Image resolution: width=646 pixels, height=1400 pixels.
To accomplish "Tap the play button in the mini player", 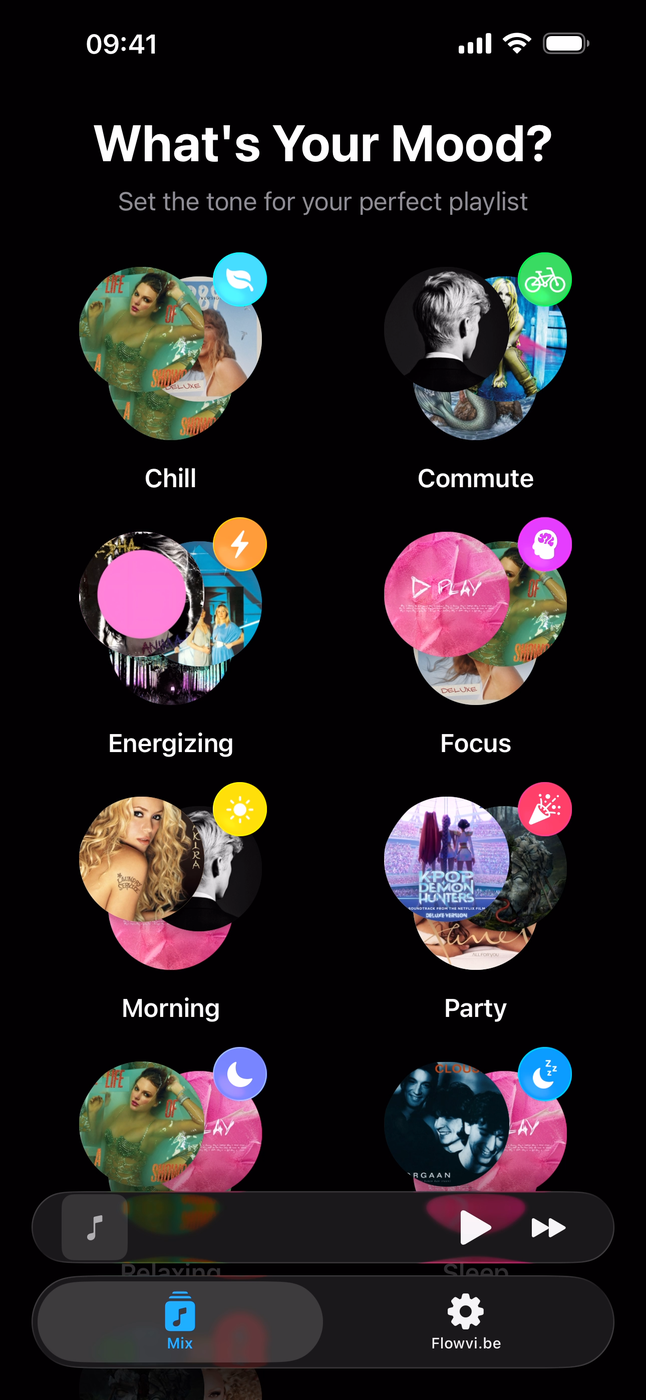I will tap(475, 1227).
